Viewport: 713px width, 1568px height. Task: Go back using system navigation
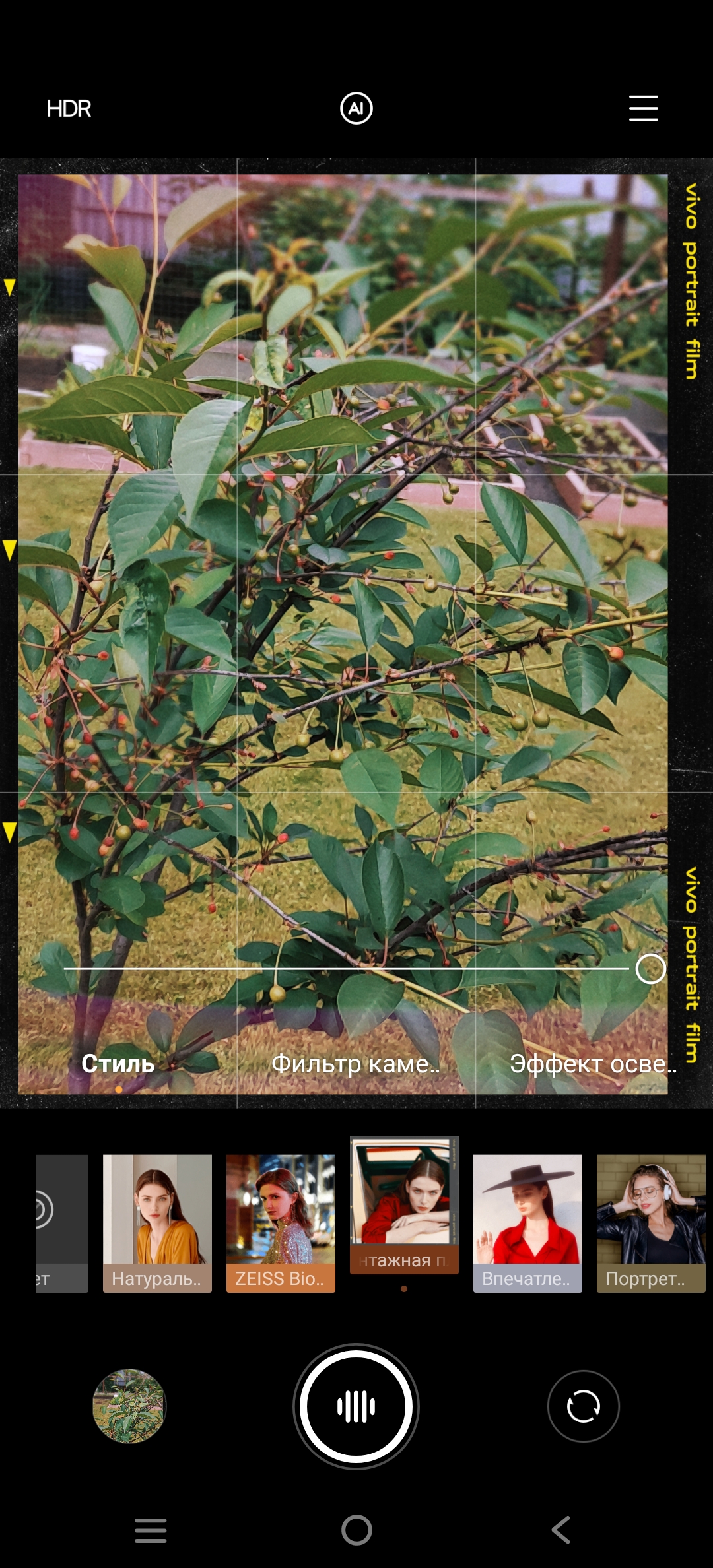coord(561,1530)
